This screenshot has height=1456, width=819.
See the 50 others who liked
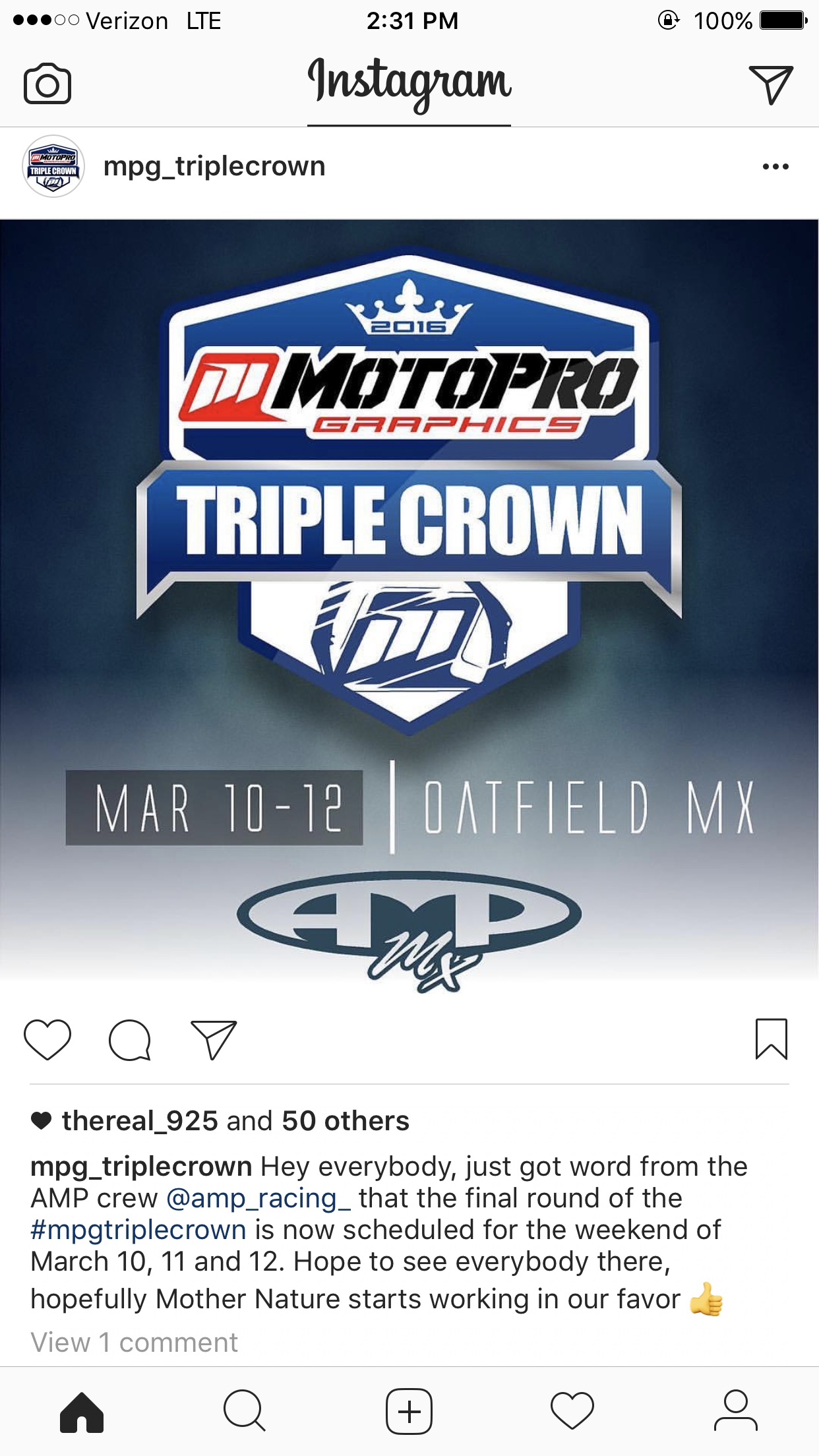tap(346, 1121)
